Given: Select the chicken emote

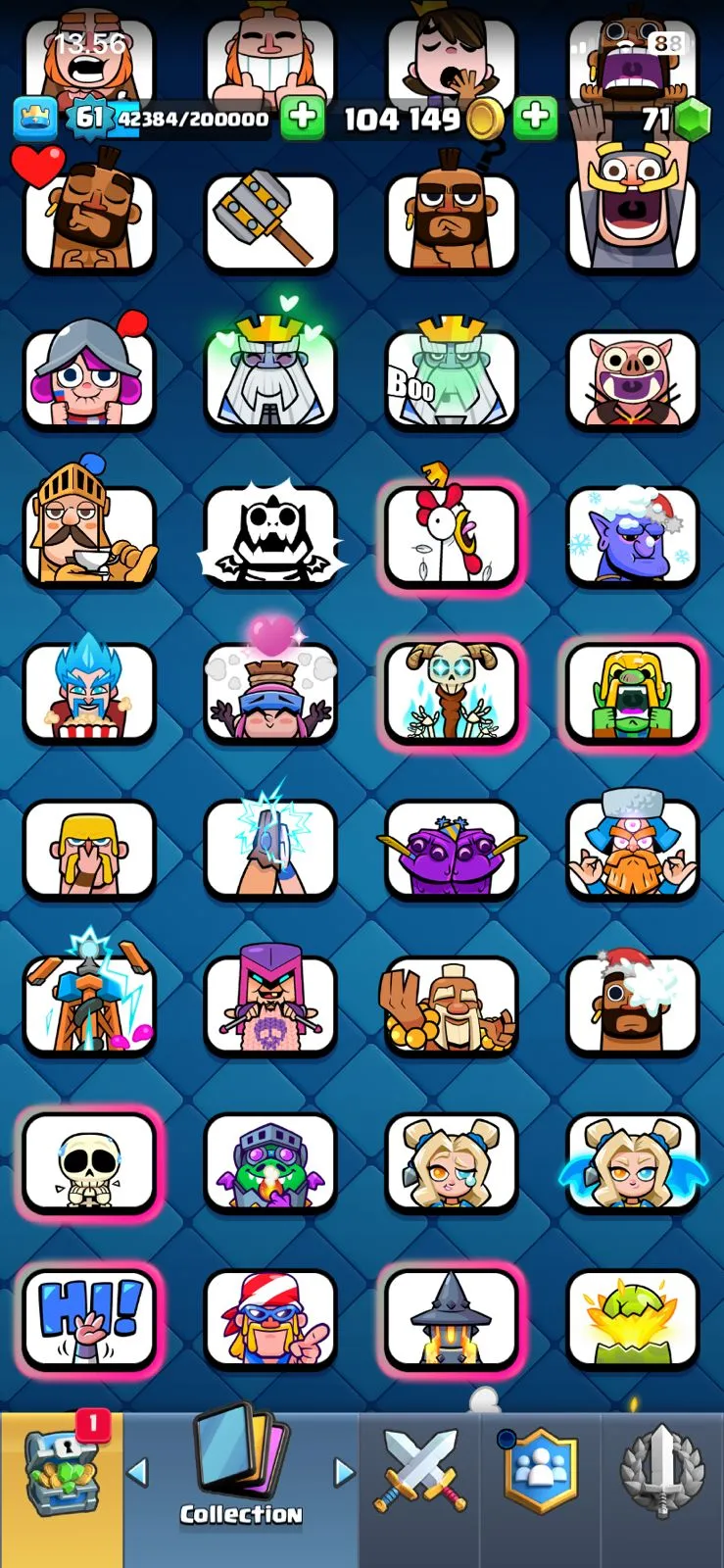Looking at the screenshot, I should 452,537.
